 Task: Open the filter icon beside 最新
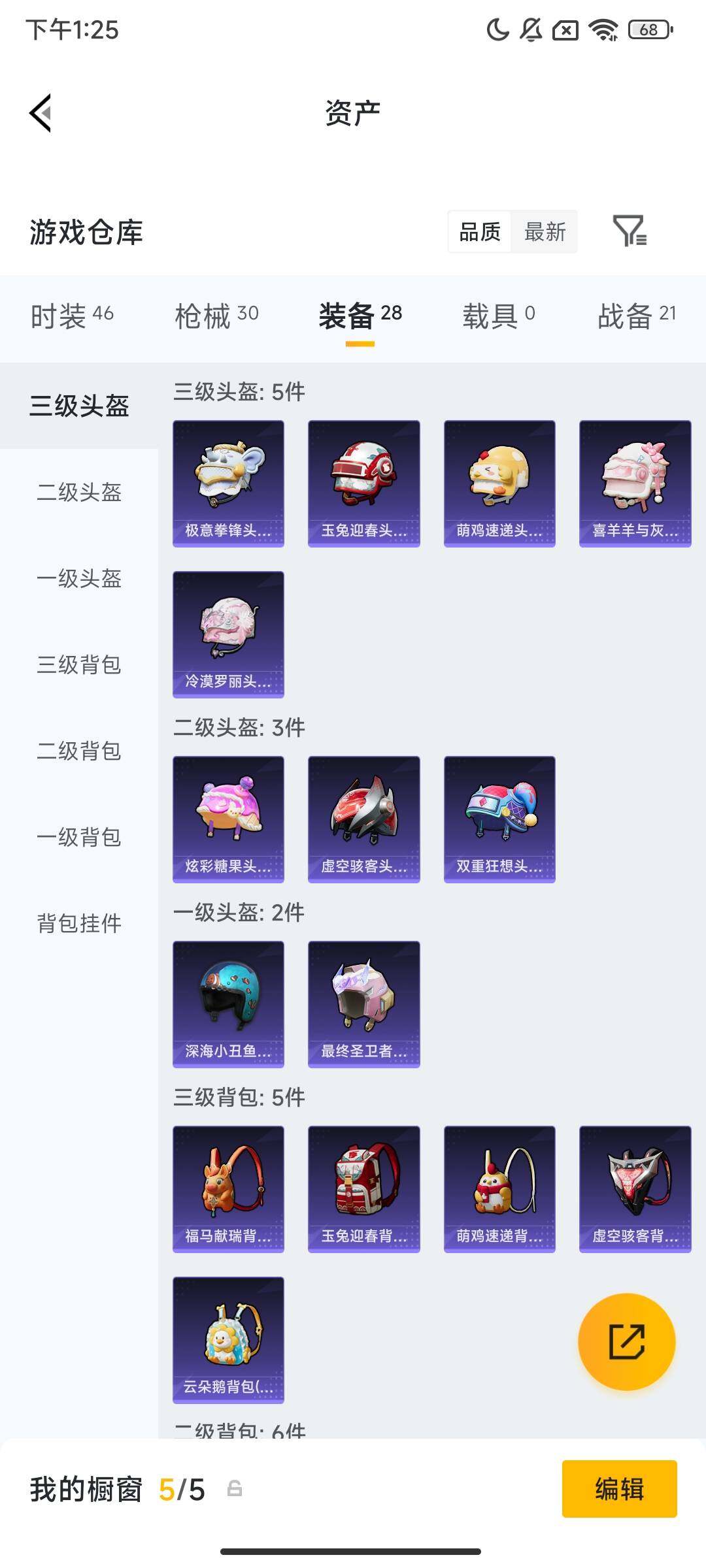point(629,231)
